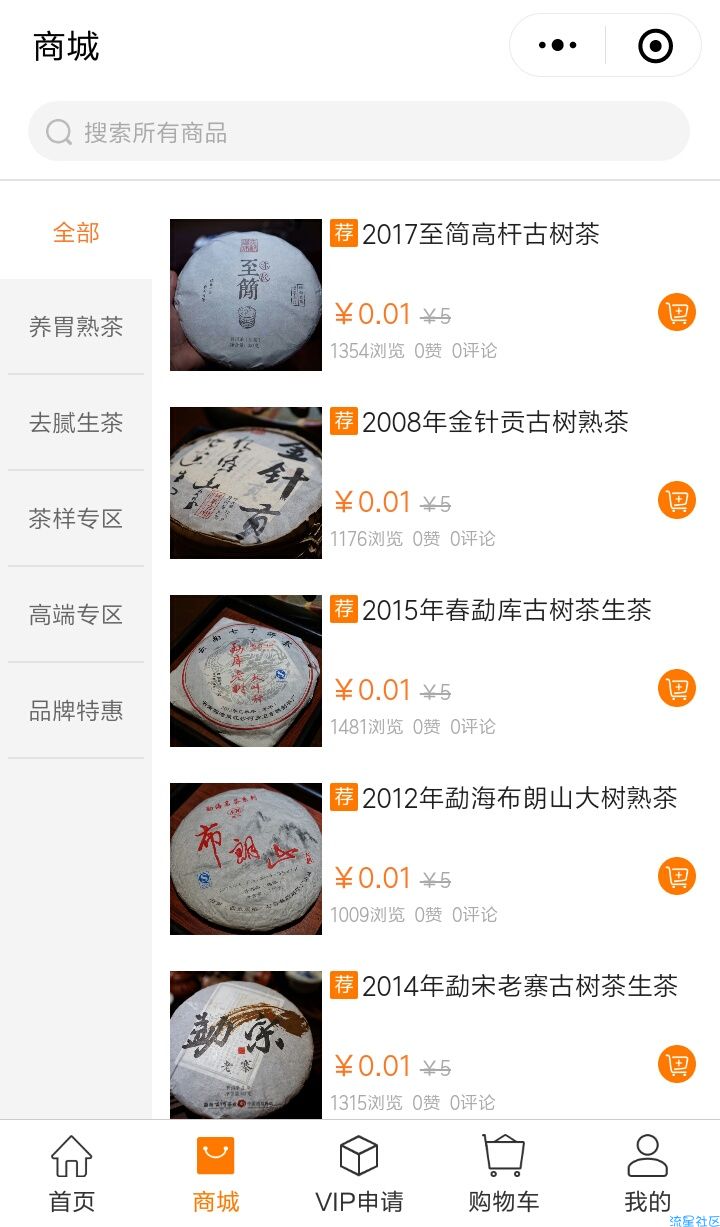Add 2017至简高杆古树茶 to the cart

[x=677, y=312]
